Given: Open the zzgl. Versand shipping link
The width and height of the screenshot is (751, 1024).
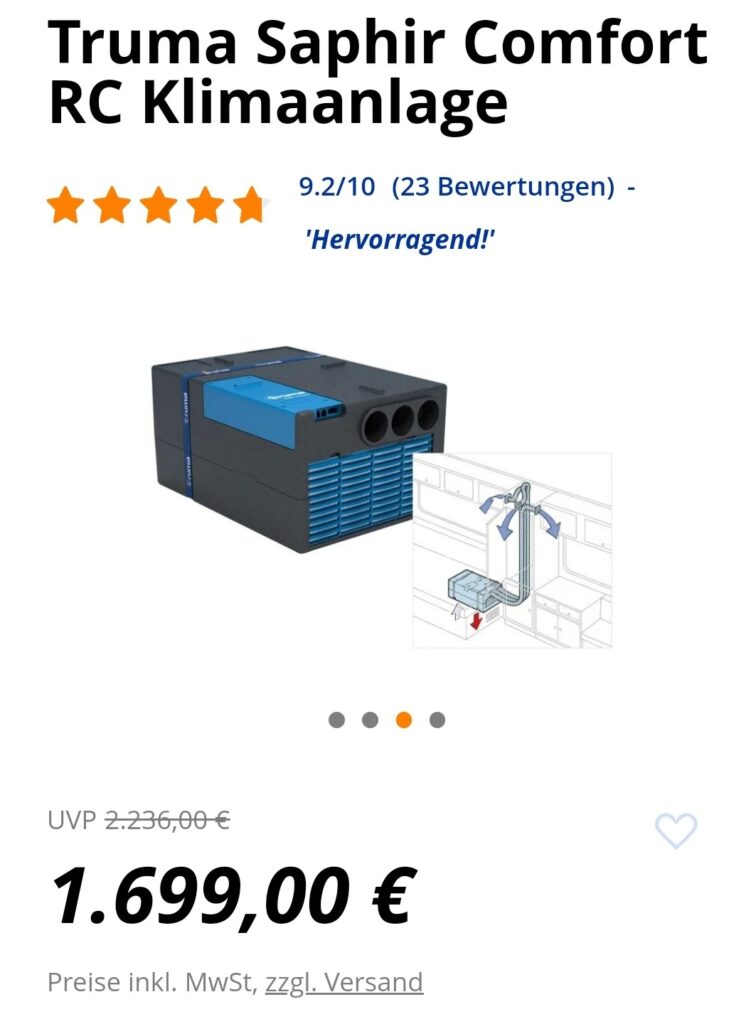Looking at the screenshot, I should (344, 982).
